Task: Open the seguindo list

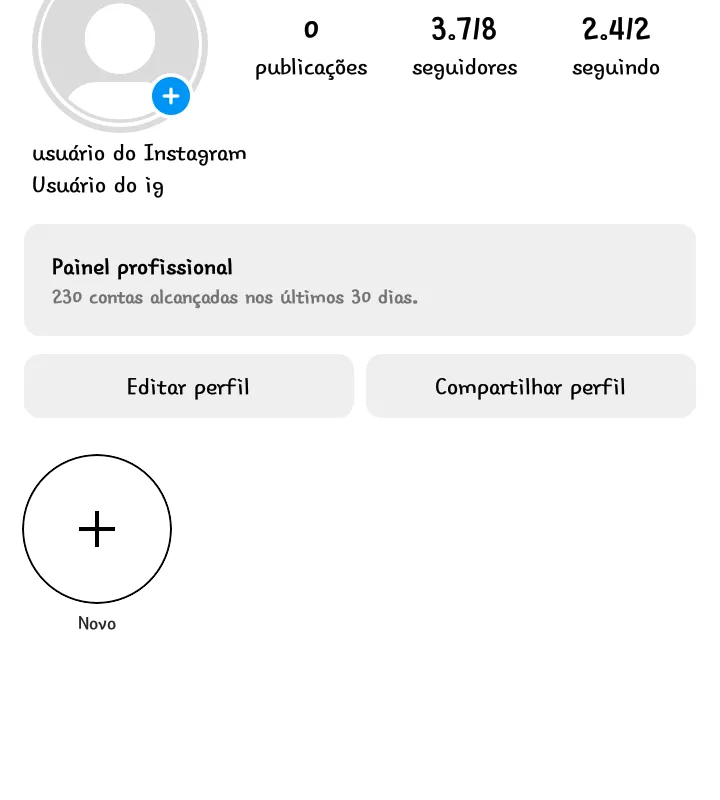Action: tap(615, 45)
